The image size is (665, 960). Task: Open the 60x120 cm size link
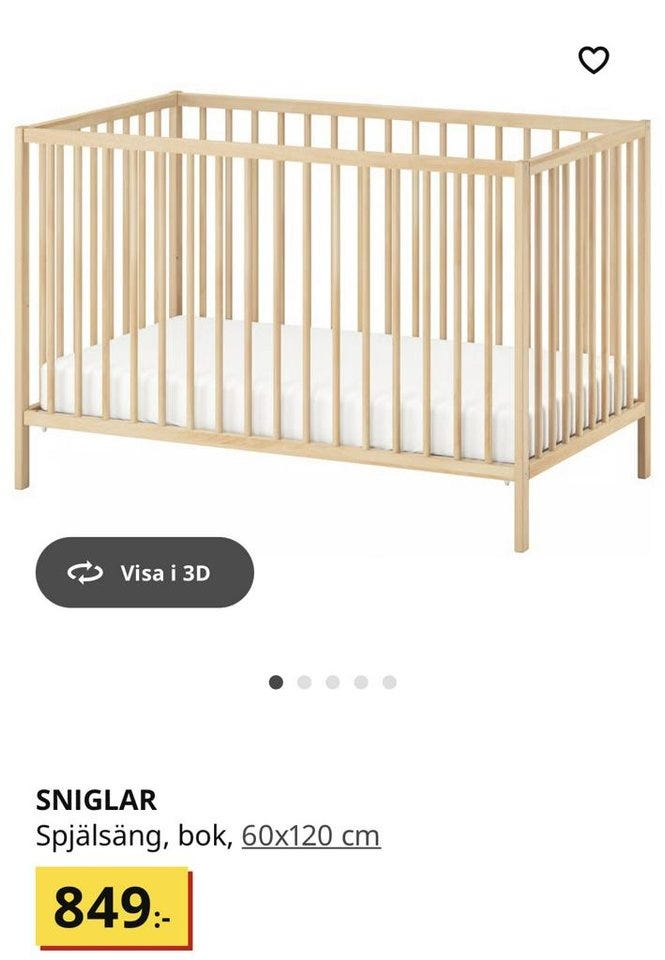(311, 835)
